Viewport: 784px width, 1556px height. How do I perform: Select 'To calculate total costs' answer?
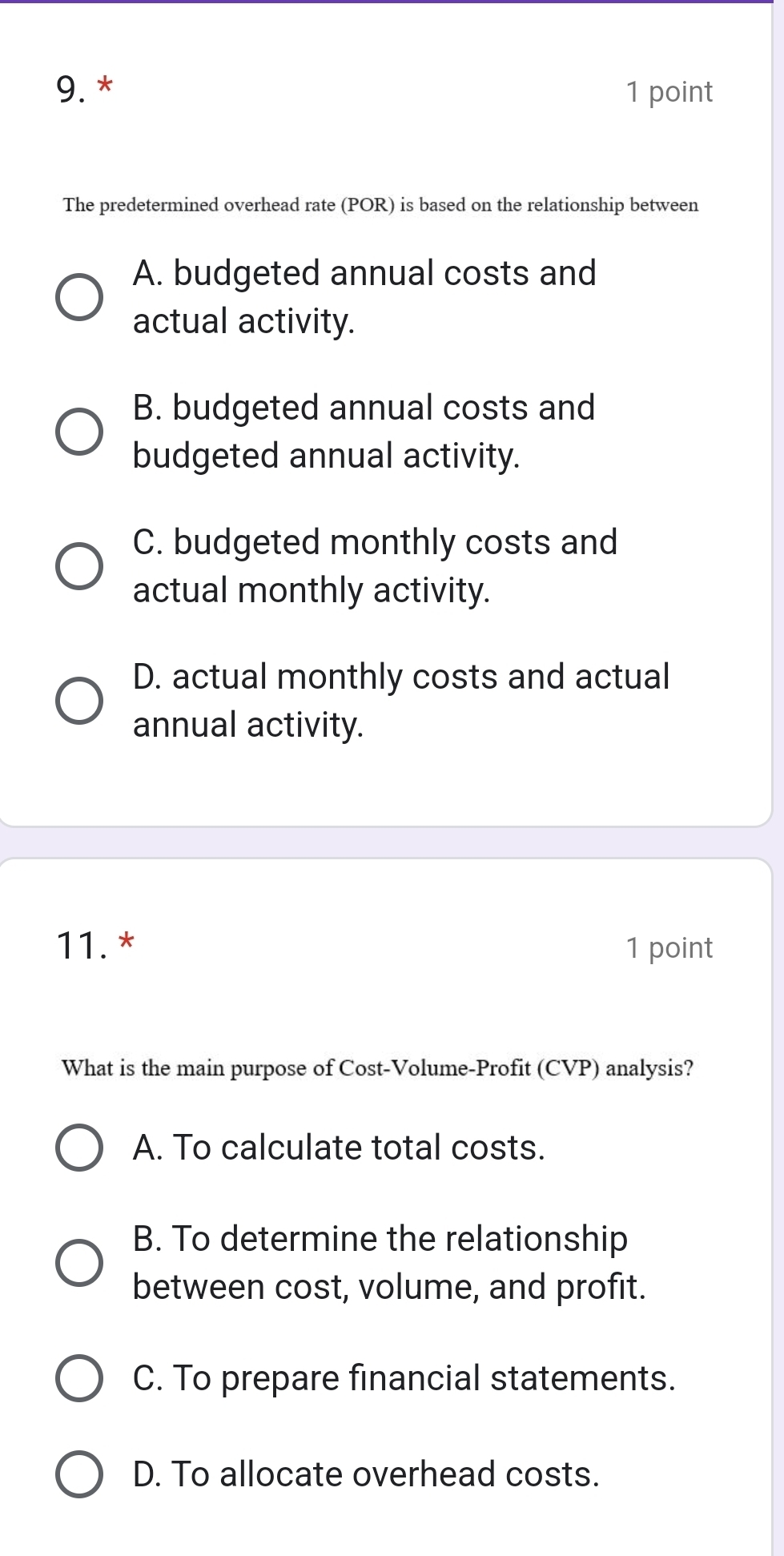pos(78,1148)
